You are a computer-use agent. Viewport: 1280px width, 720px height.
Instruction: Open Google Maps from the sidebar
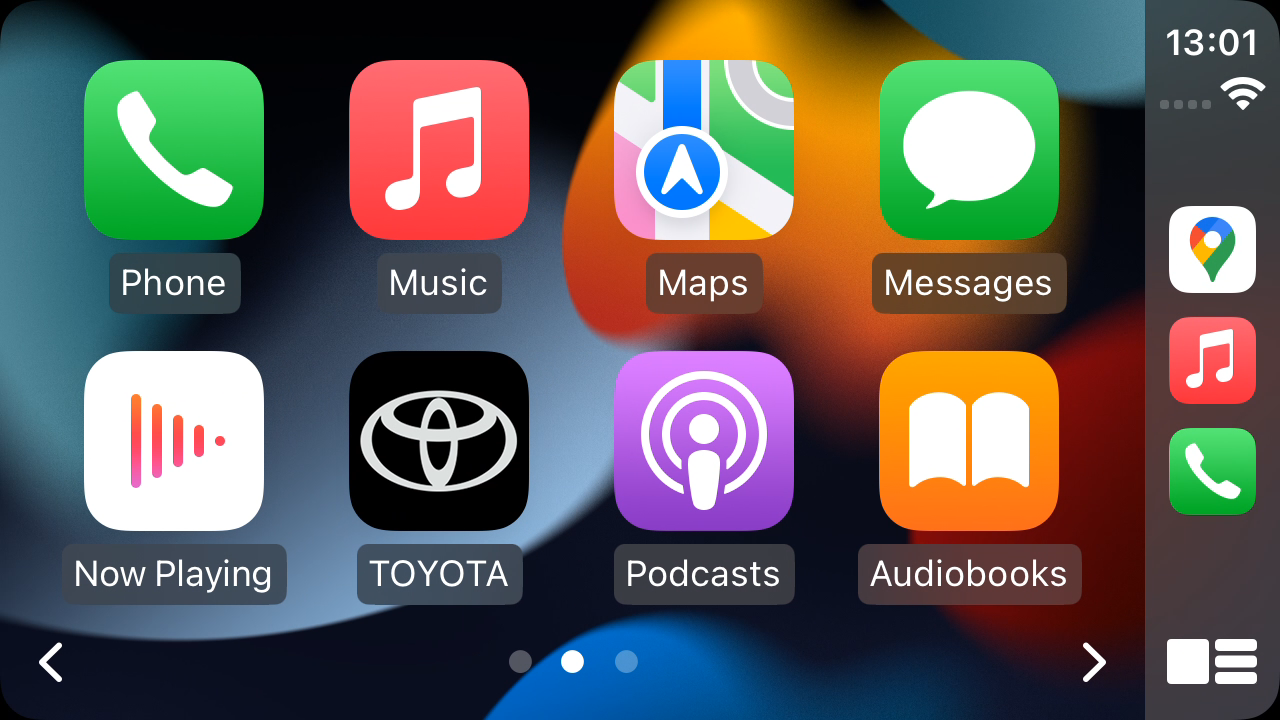click(x=1212, y=249)
